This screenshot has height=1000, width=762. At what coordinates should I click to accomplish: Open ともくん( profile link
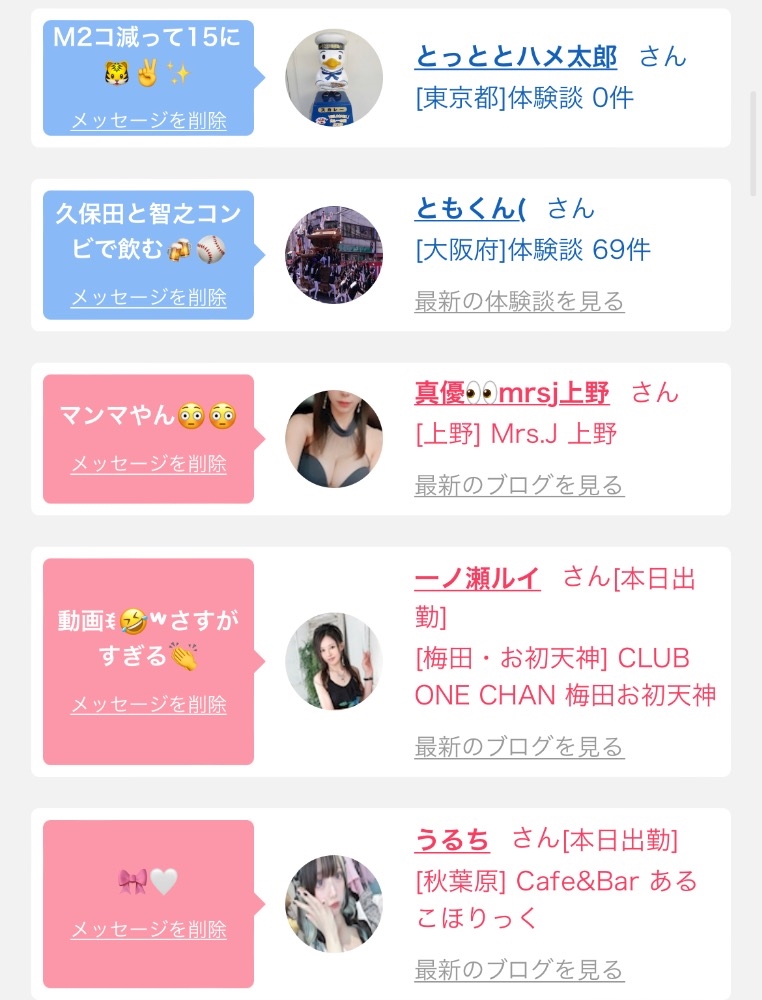(470, 209)
